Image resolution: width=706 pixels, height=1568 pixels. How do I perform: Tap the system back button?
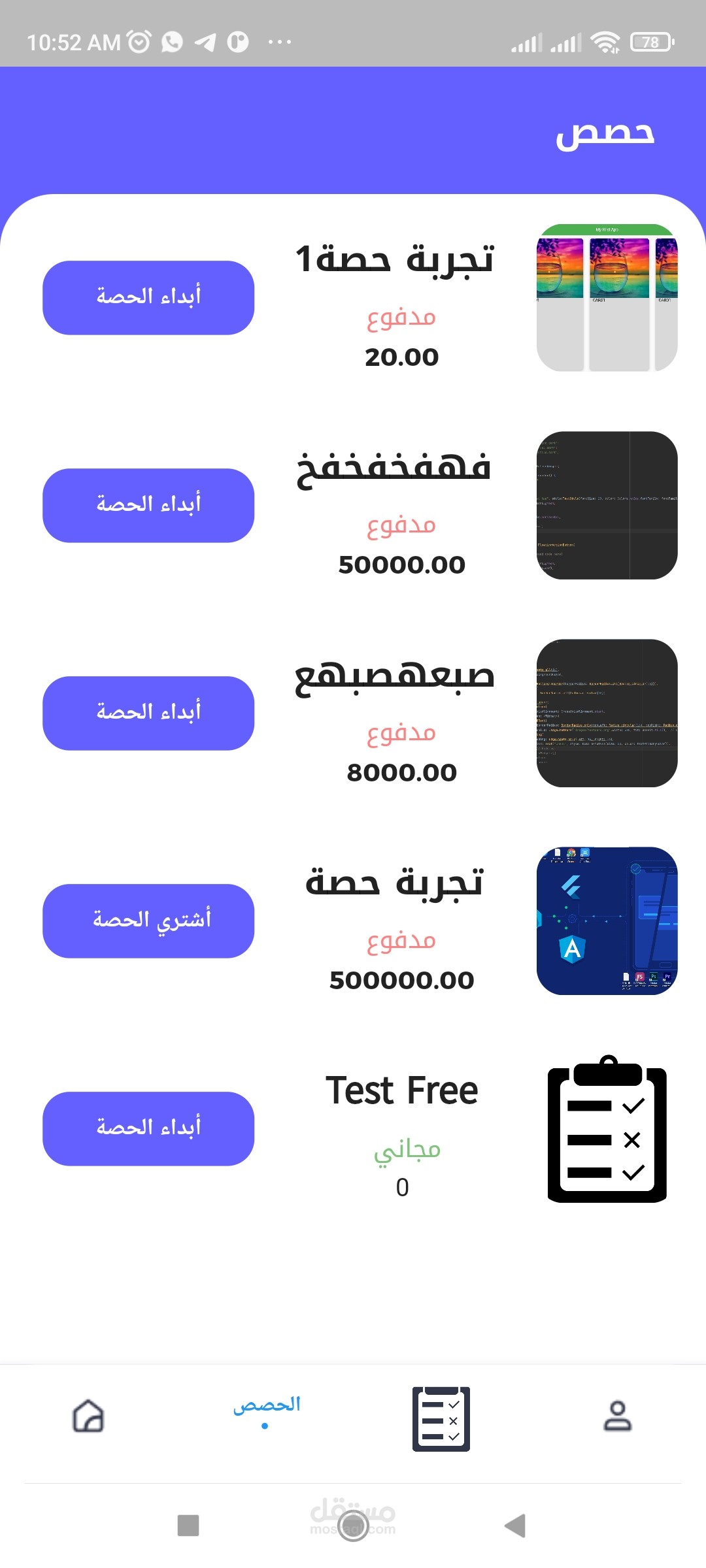pyautogui.click(x=516, y=1526)
